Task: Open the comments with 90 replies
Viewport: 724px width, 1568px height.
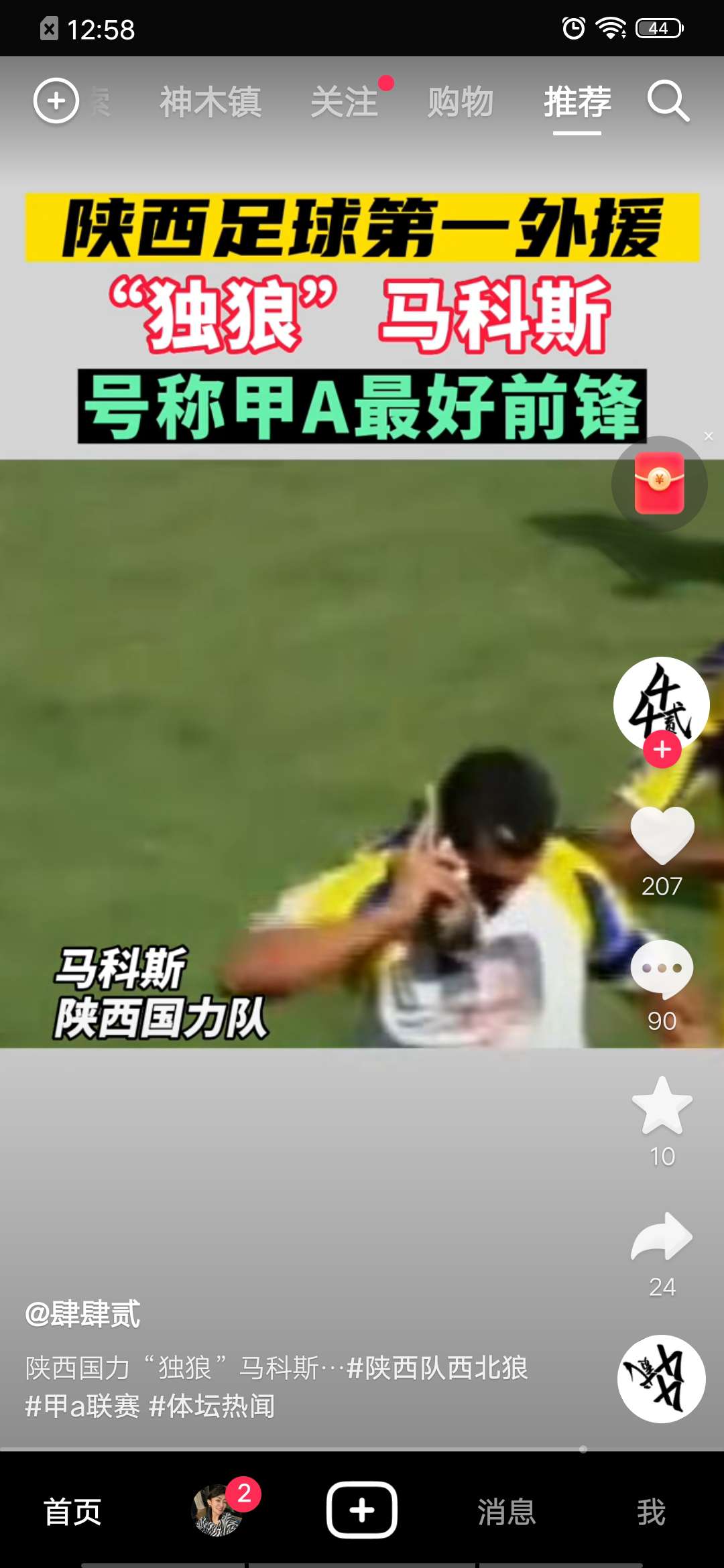Action: 662,970
